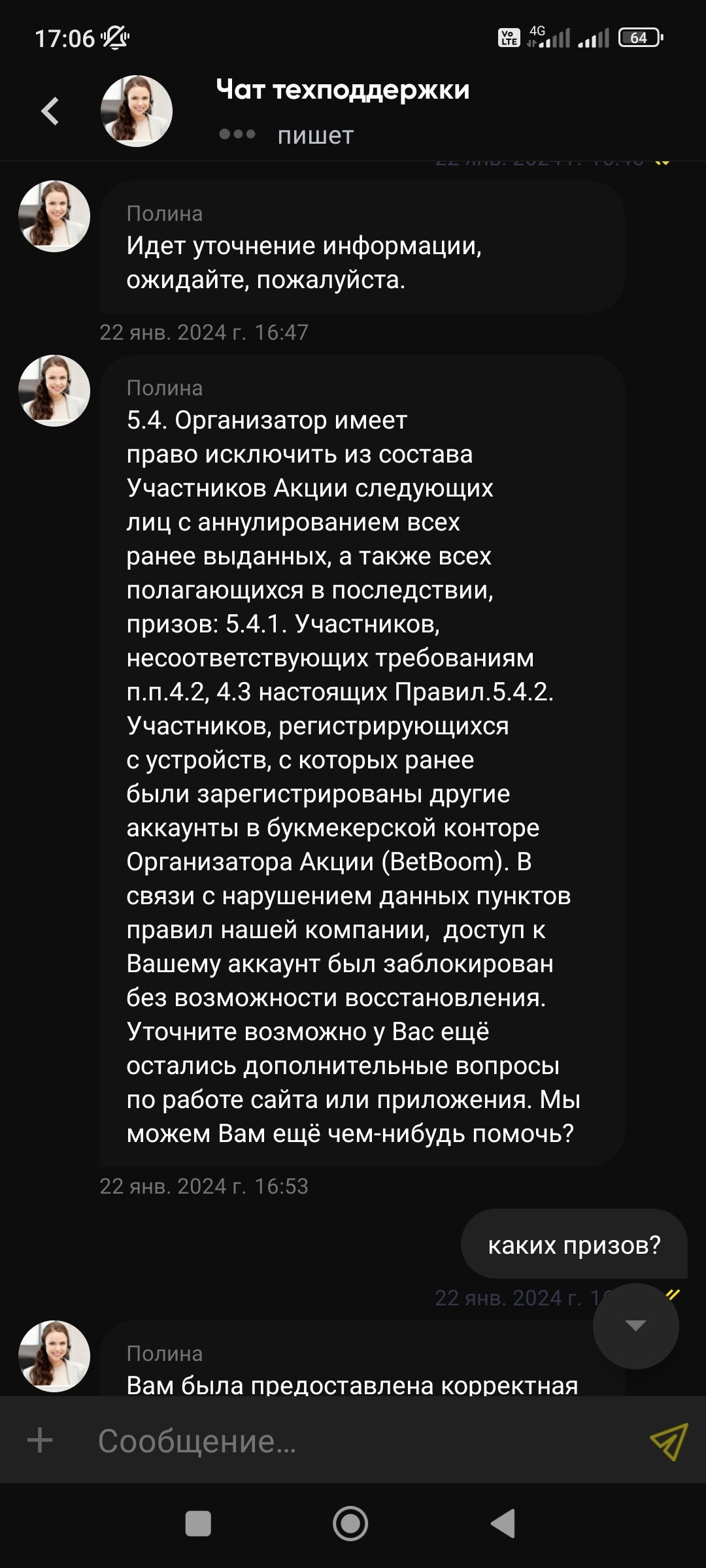Open recent apps via the square button

[x=198, y=1524]
